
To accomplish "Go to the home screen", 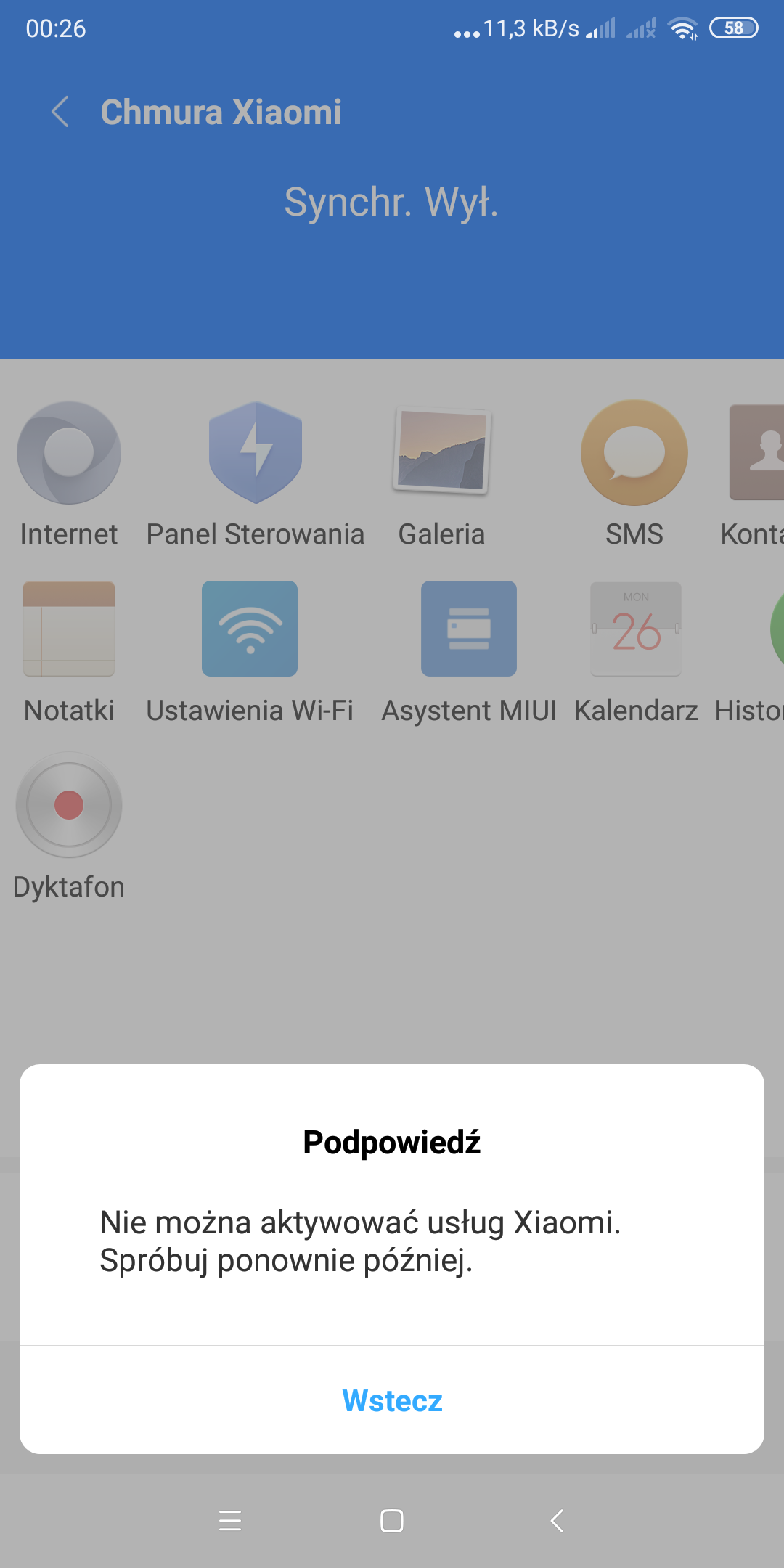I will pyautogui.click(x=392, y=1520).
